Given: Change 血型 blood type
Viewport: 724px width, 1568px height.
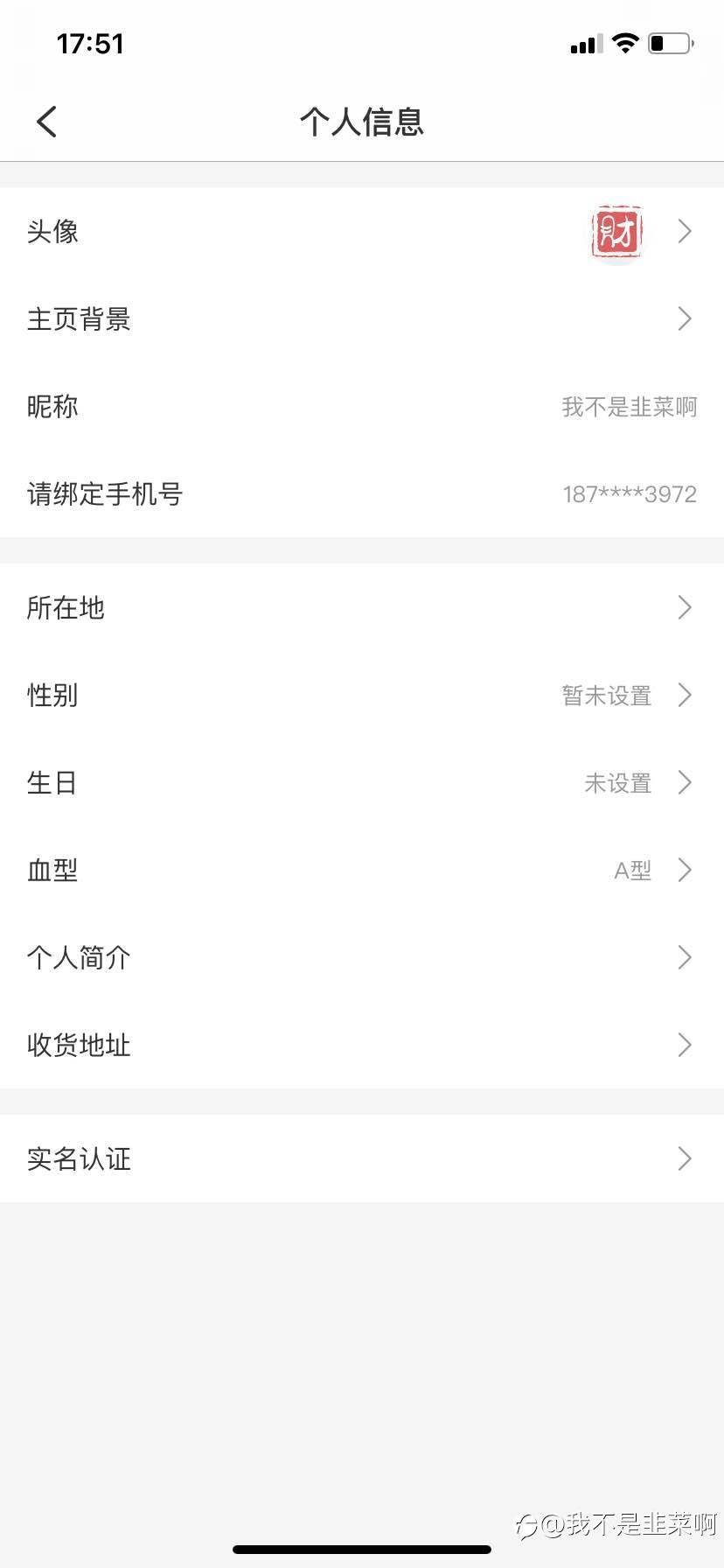Looking at the screenshot, I should 362,870.
